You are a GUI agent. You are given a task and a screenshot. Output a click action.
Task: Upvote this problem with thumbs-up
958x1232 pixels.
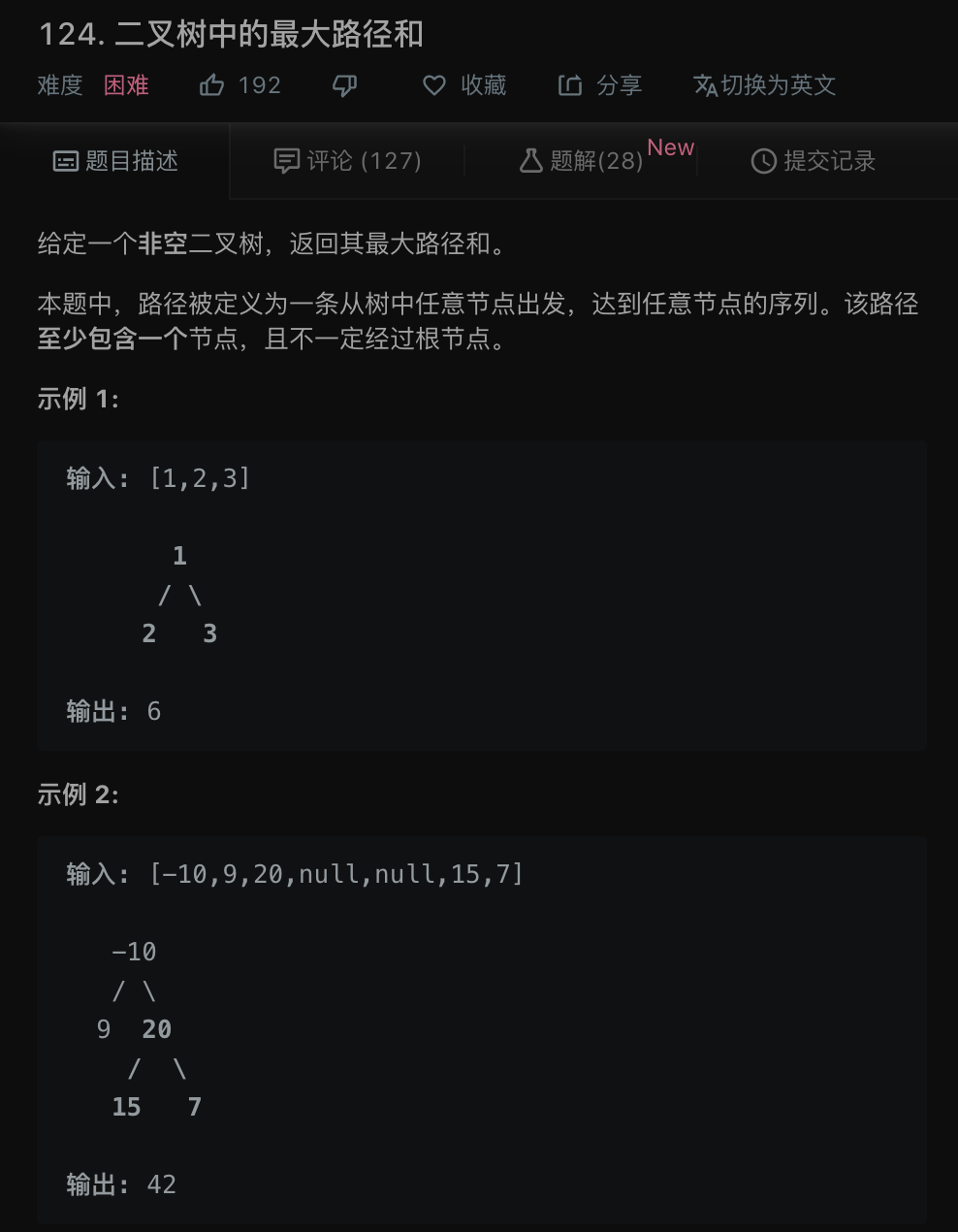click(212, 85)
